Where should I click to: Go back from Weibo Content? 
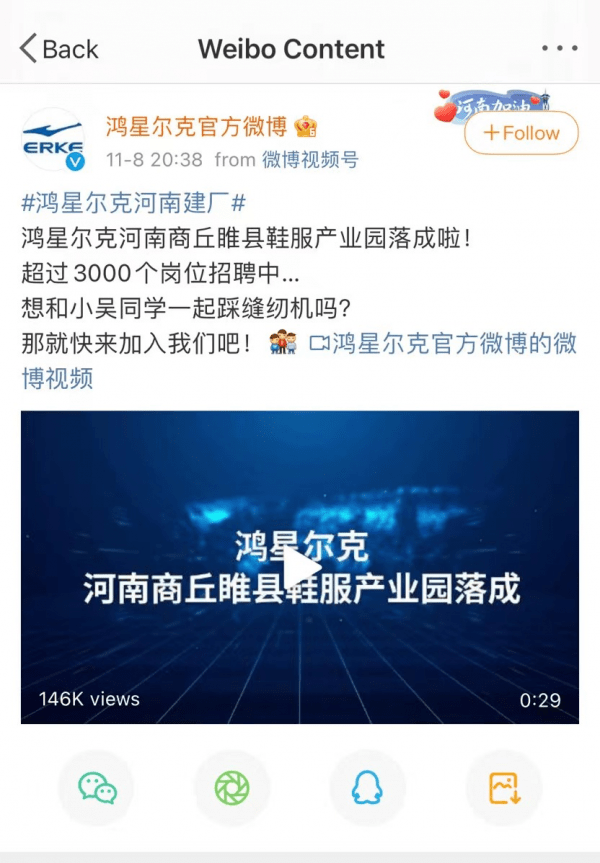click(x=58, y=48)
